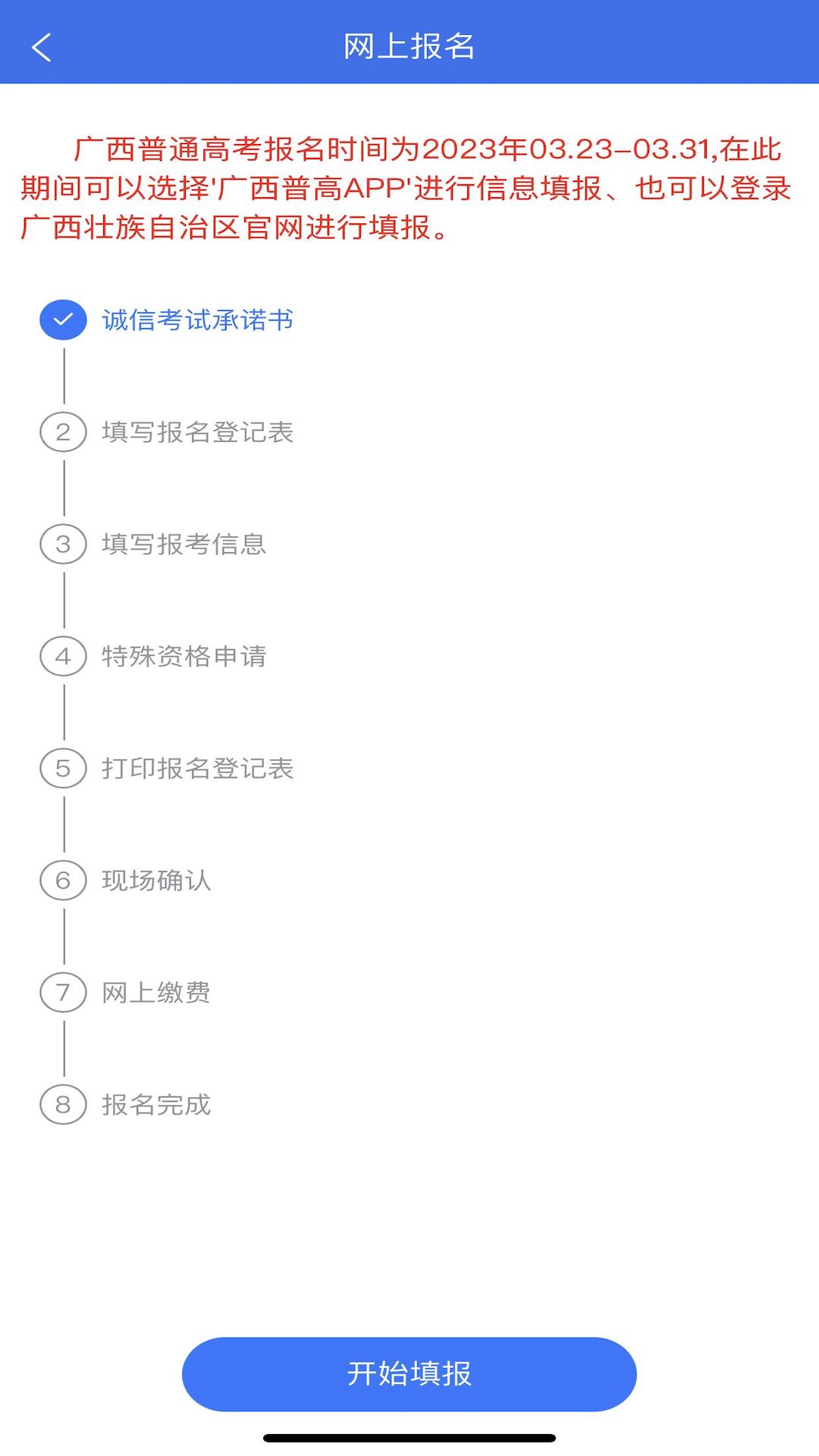This screenshot has height=1456, width=819.
Task: Select the 现场确认 step text
Action: (x=156, y=880)
